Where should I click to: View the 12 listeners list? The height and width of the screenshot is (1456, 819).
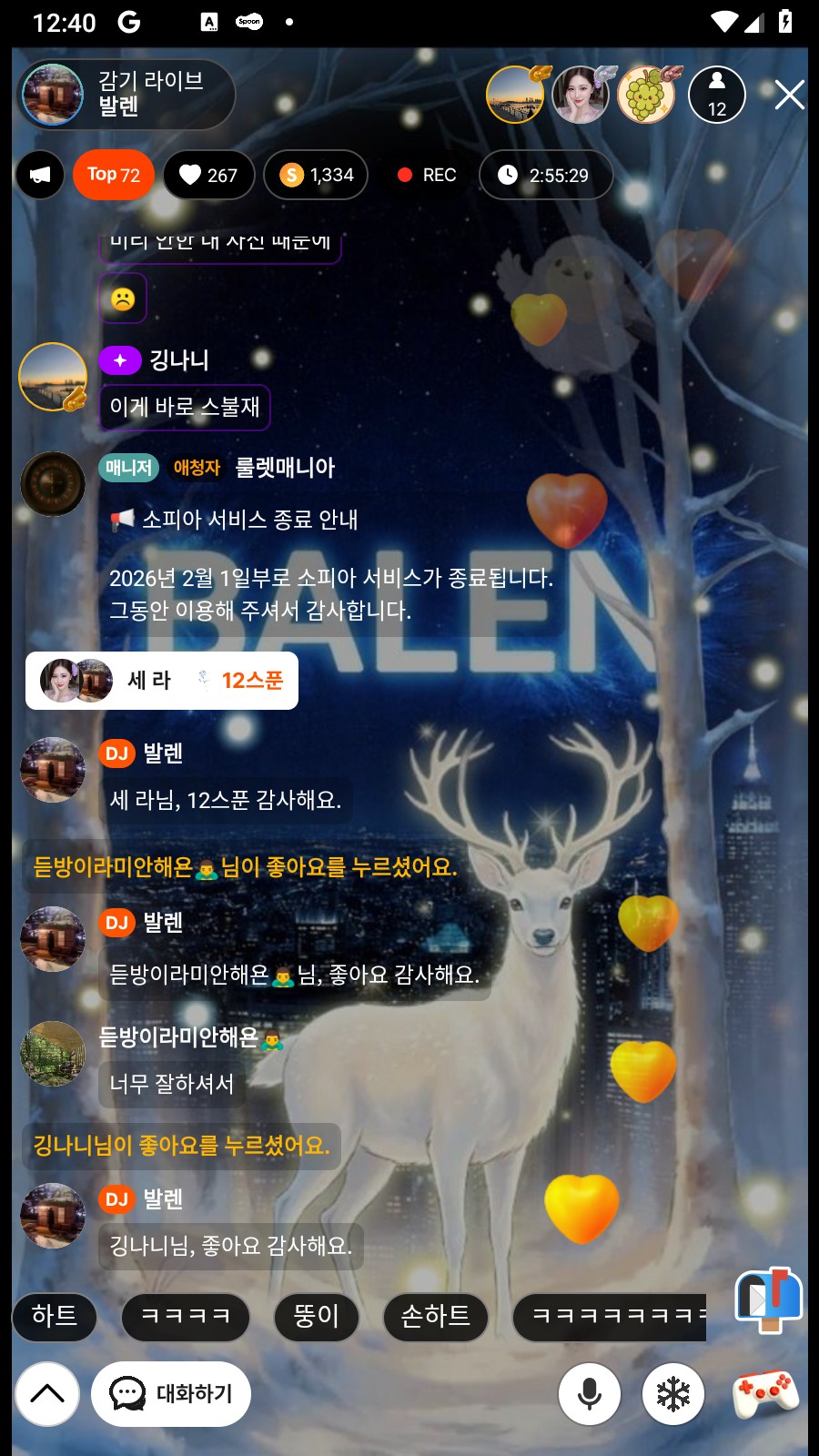pyautogui.click(x=717, y=95)
